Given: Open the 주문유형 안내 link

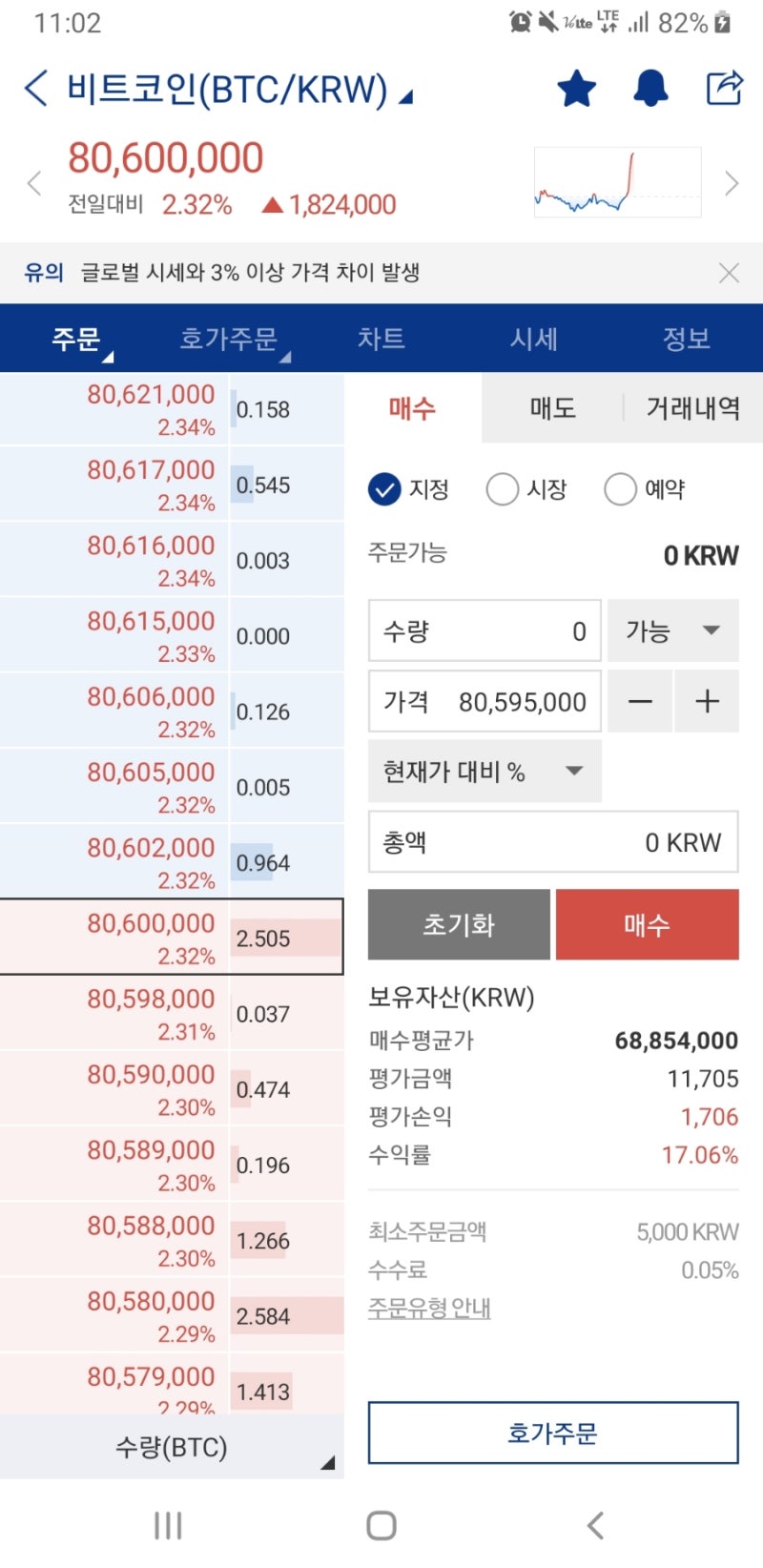Looking at the screenshot, I should pos(429,1309).
